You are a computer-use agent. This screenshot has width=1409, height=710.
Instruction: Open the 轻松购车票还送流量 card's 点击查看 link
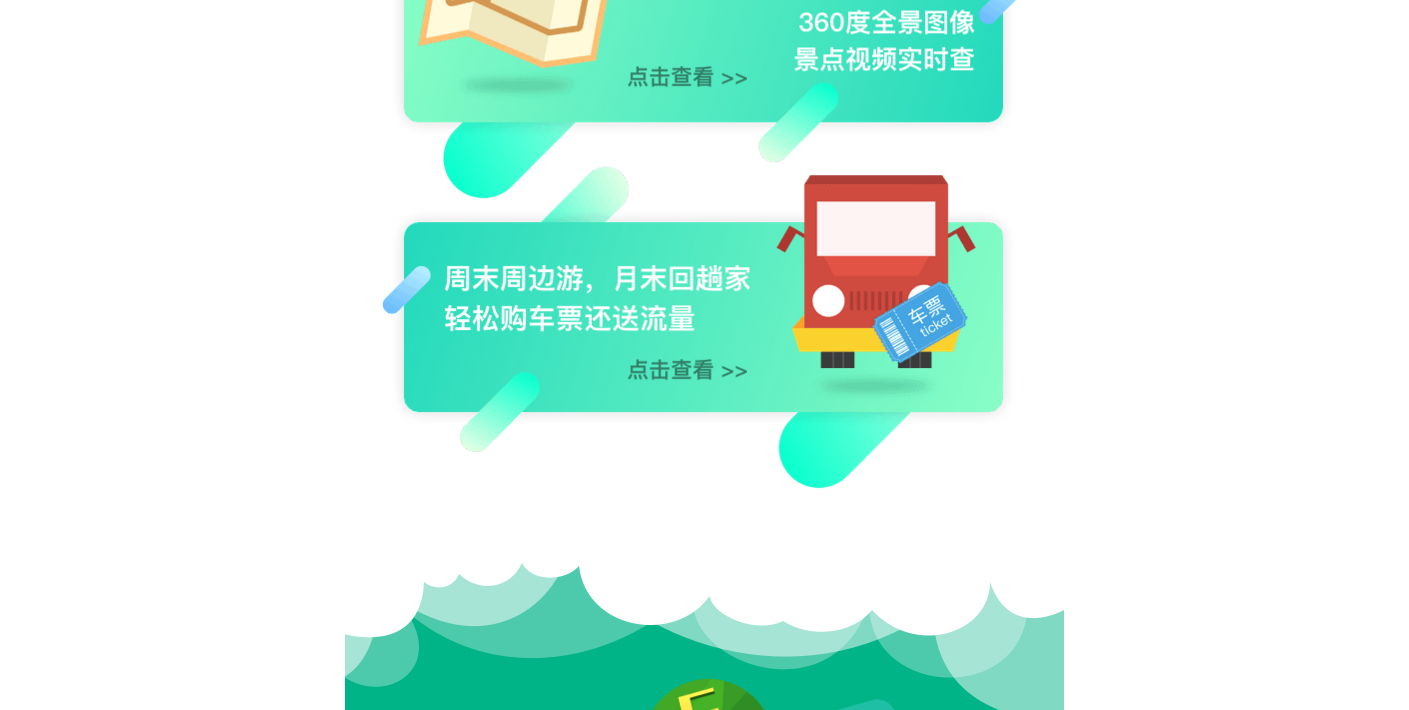687,371
